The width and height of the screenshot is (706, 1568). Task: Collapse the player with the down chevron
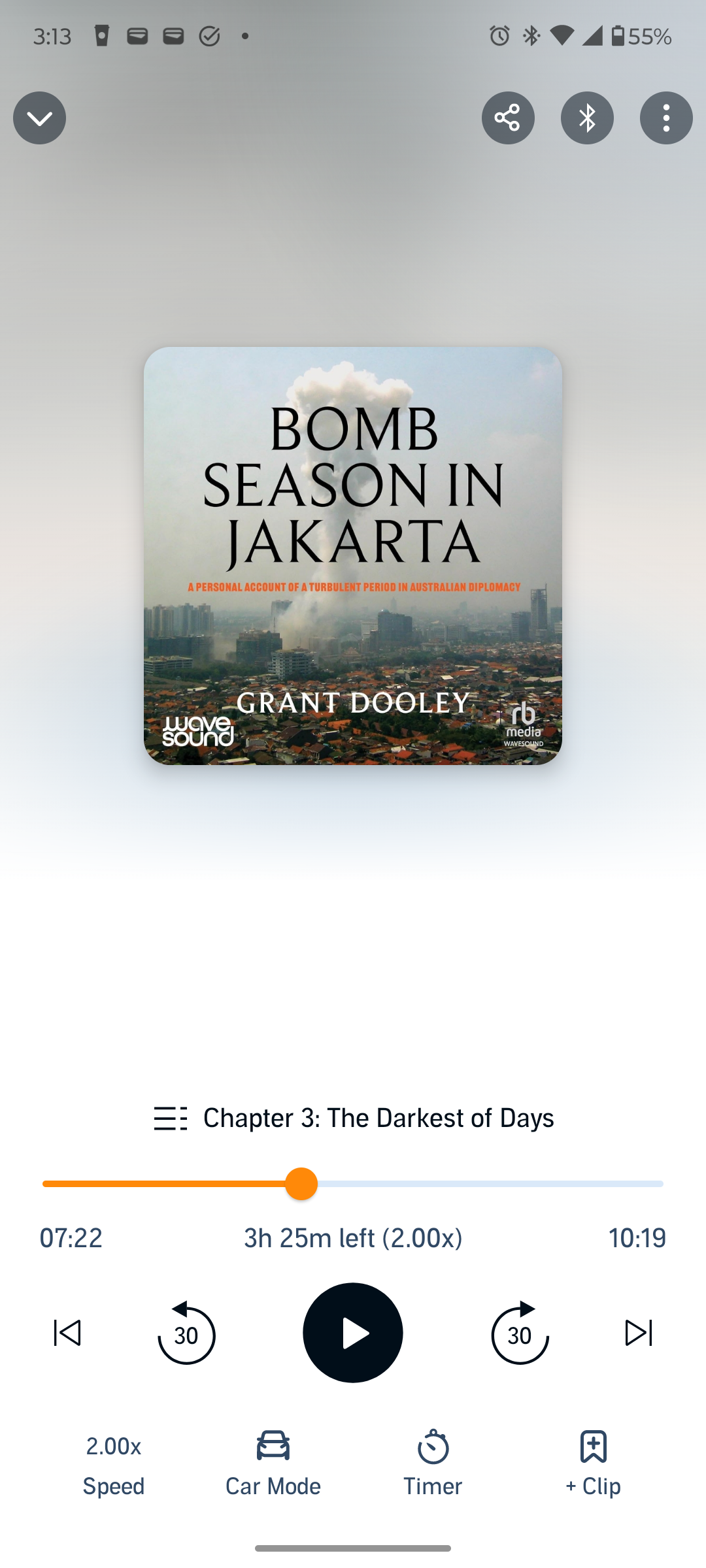point(39,118)
